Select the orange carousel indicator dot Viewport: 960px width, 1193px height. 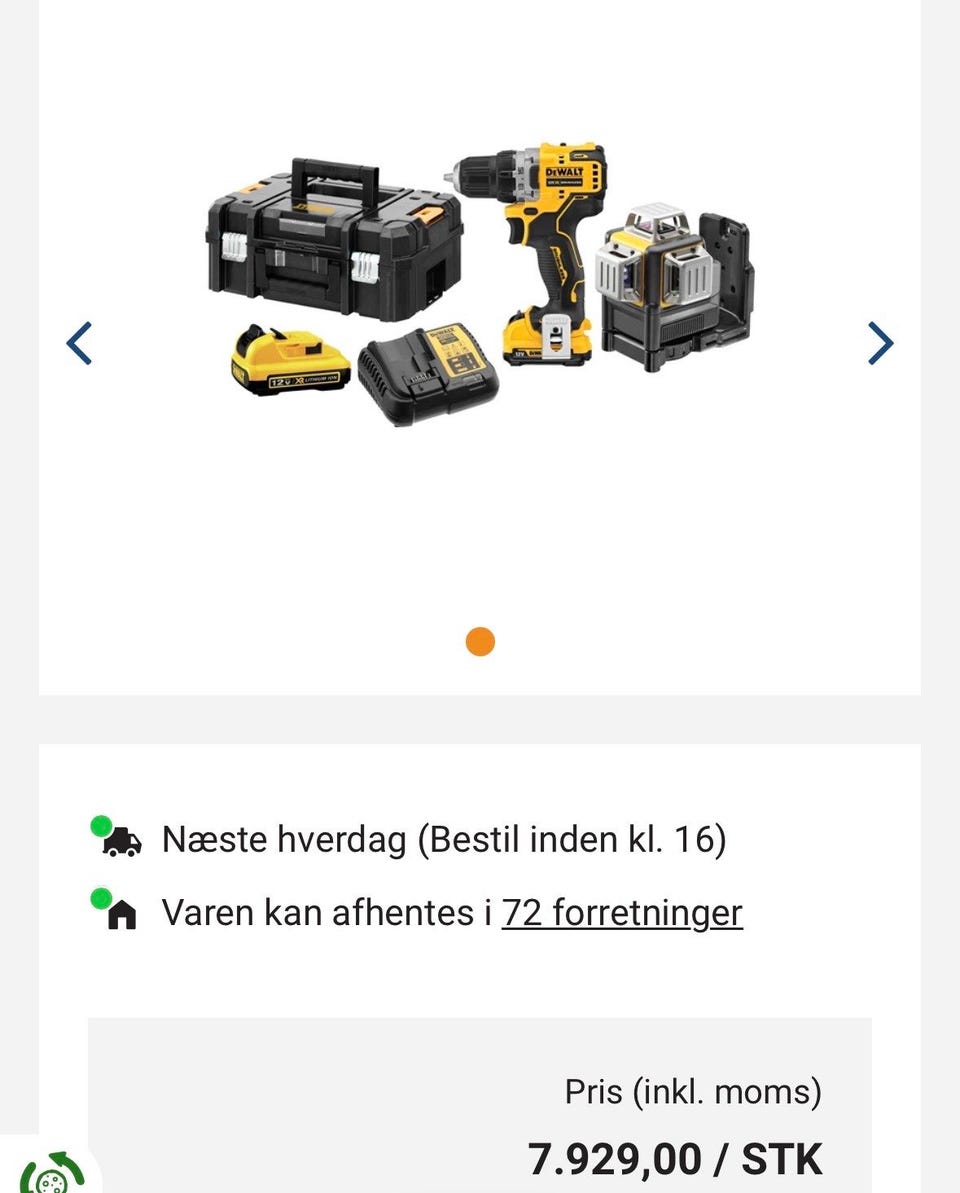(480, 640)
